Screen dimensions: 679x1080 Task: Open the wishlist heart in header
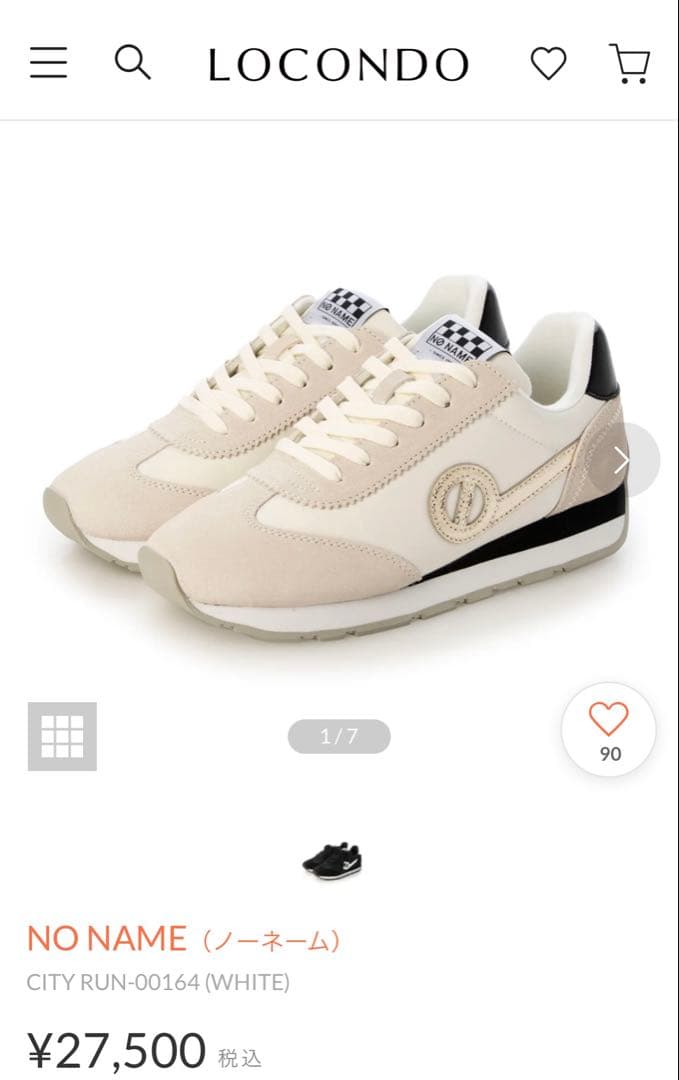click(548, 64)
